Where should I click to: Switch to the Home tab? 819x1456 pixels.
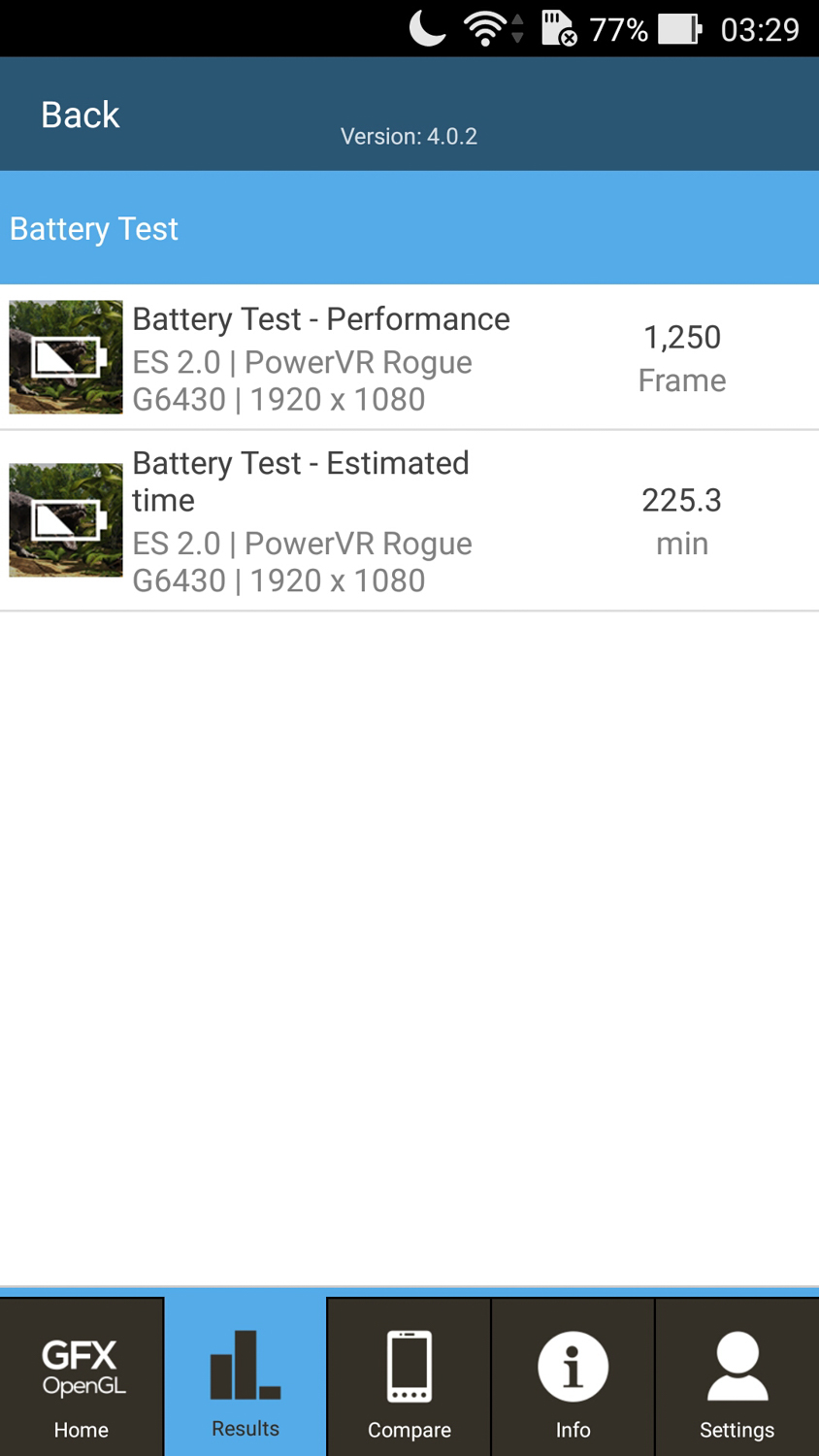point(82,1378)
